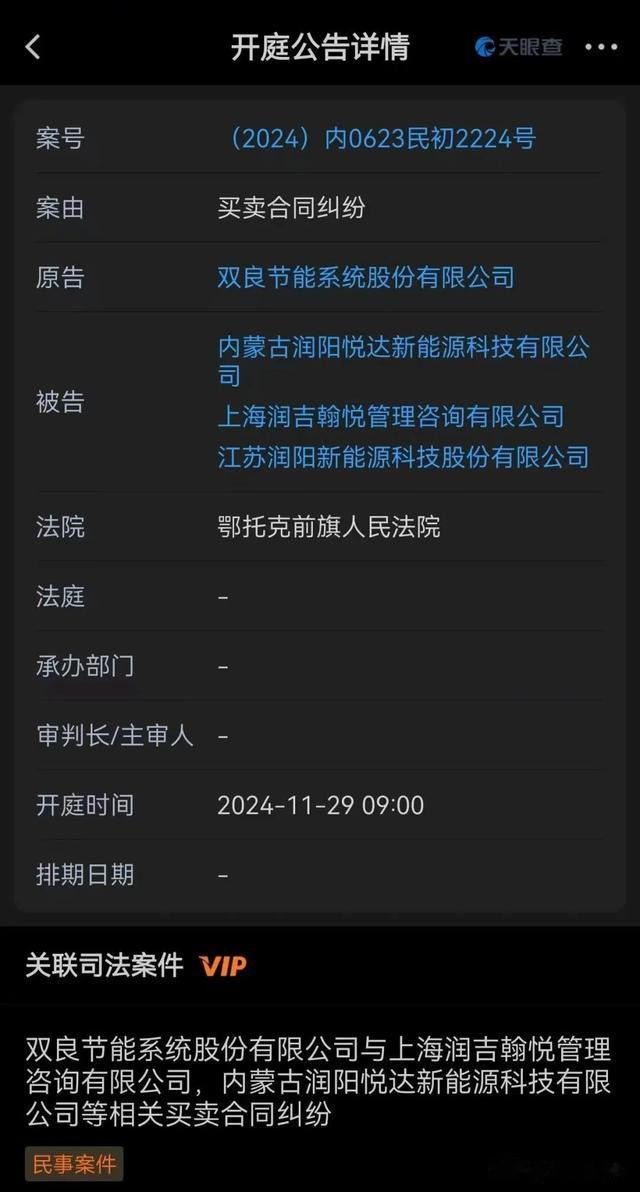Open defendant 江苏润阳新能源科技股份有限公司
The height and width of the screenshot is (1192, 640).
[x=404, y=457]
